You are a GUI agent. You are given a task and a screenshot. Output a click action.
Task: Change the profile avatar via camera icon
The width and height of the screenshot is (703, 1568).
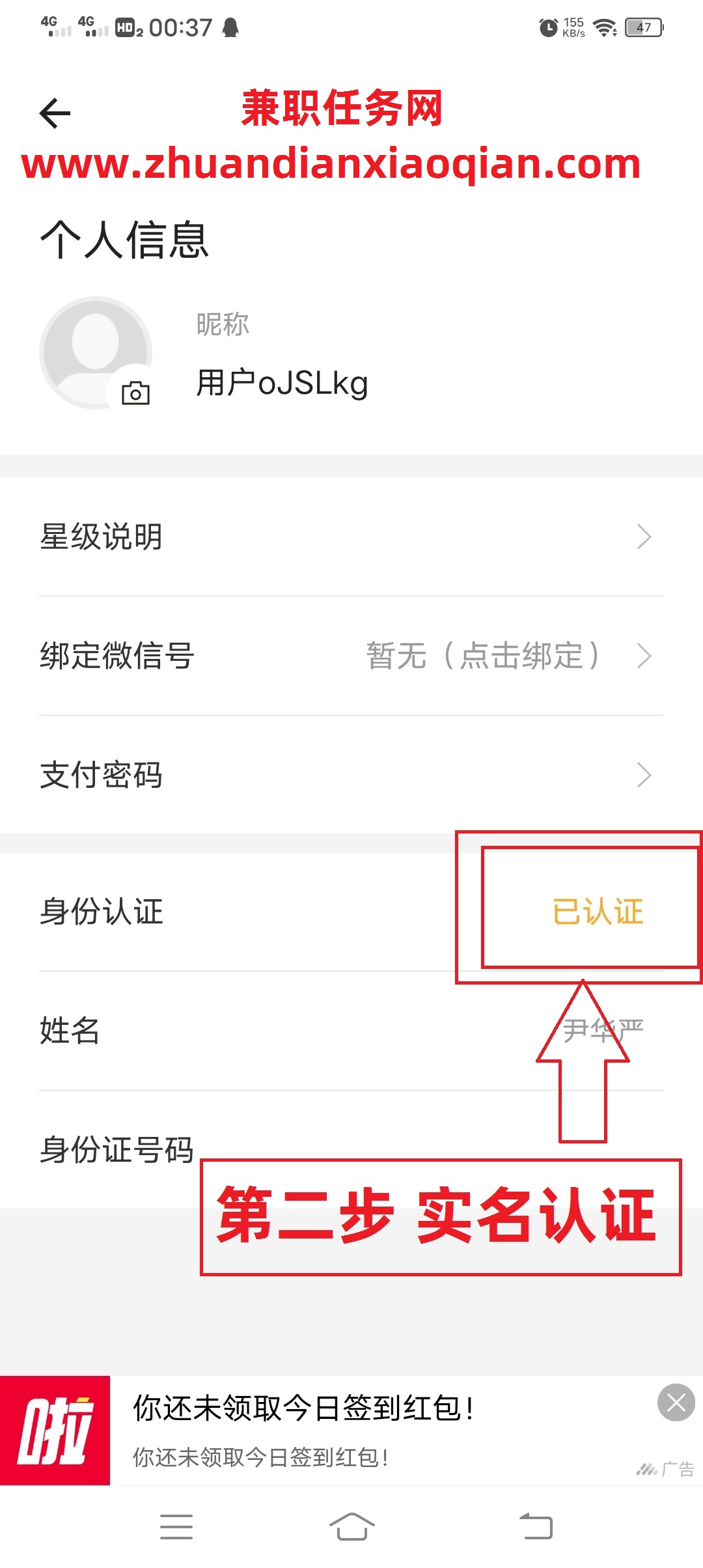click(135, 393)
